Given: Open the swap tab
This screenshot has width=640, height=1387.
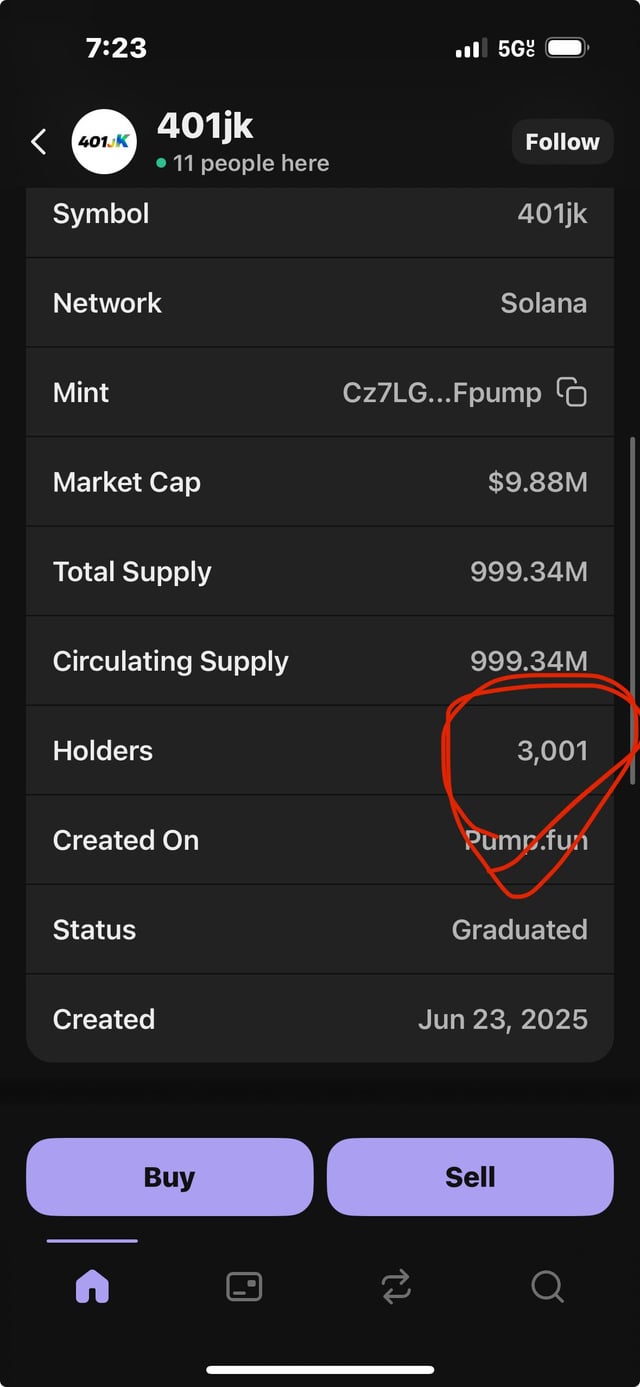Looking at the screenshot, I should click(396, 1286).
